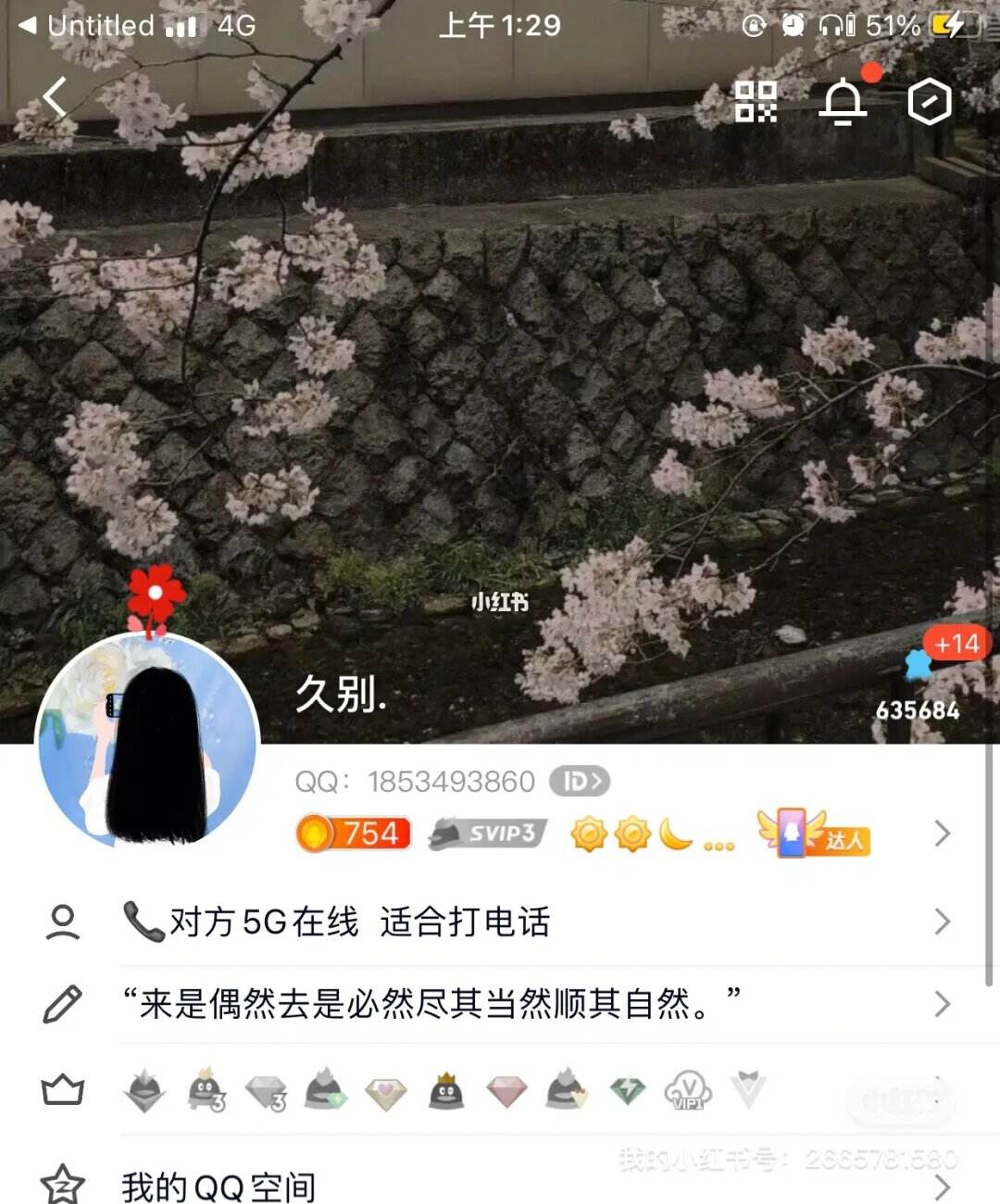Viewport: 1000px width, 1204px height.
Task: Tap the ID badge beside the QQ number
Action: click(x=580, y=782)
